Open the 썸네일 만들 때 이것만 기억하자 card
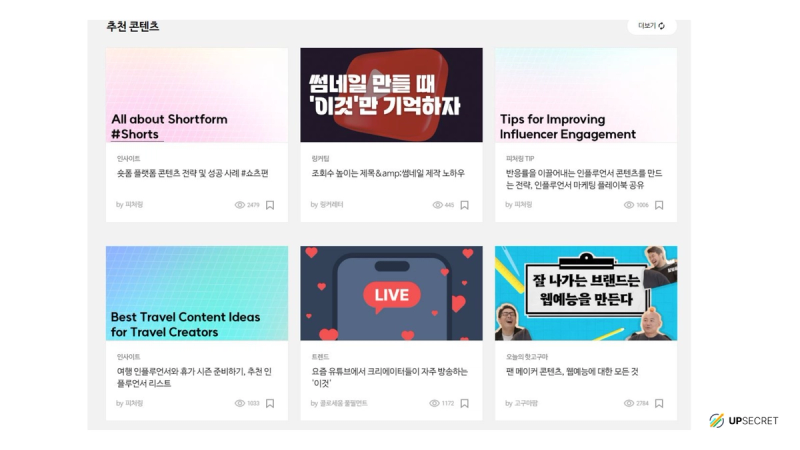 391,96
